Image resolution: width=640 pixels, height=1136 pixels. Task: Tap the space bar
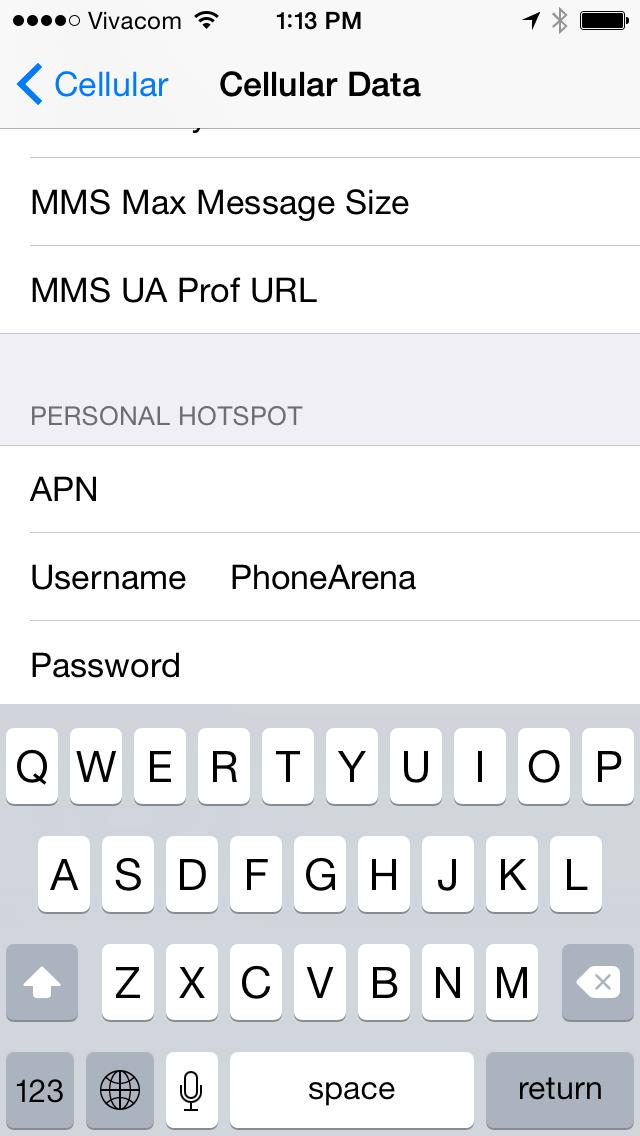tap(351, 1089)
